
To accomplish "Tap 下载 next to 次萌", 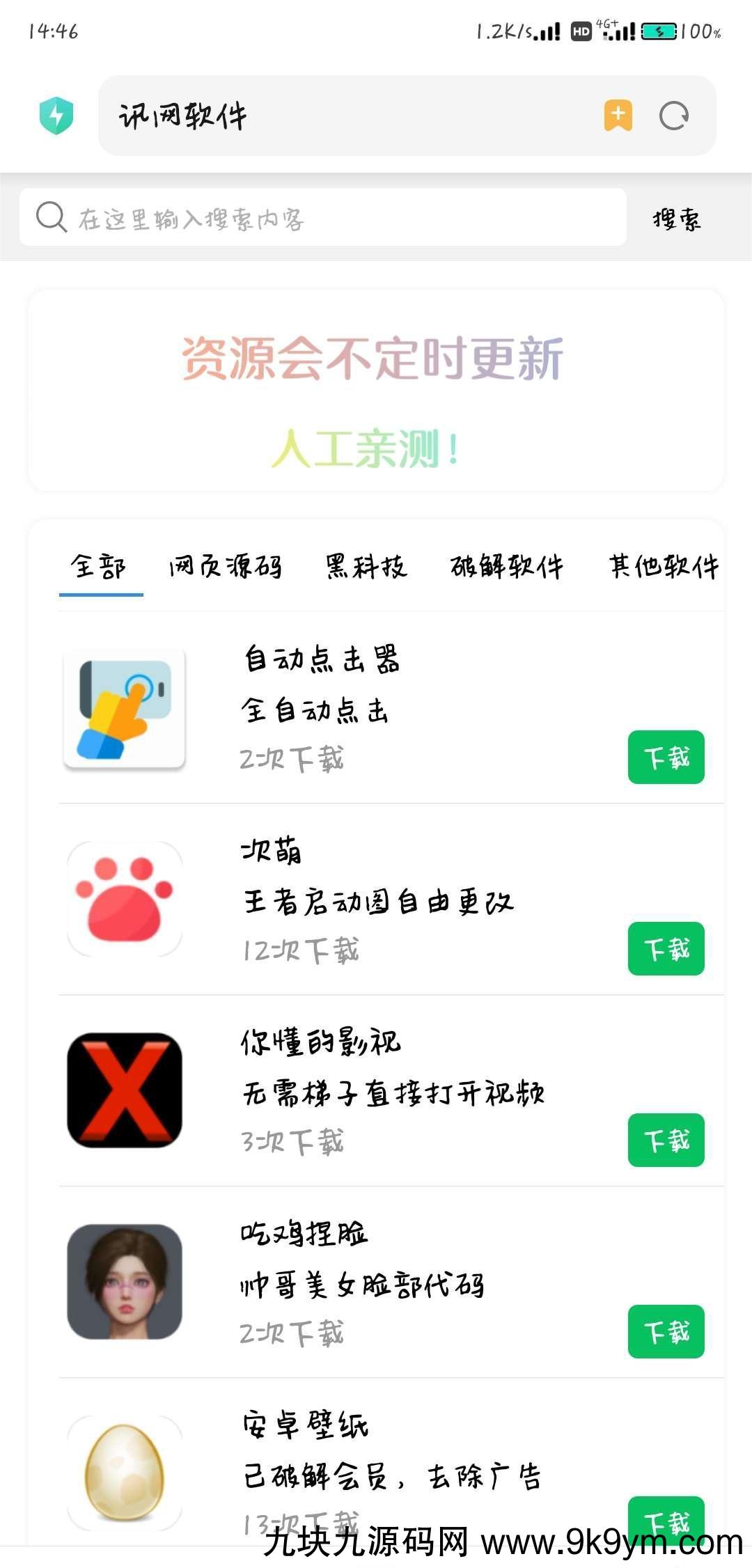I will [x=666, y=948].
